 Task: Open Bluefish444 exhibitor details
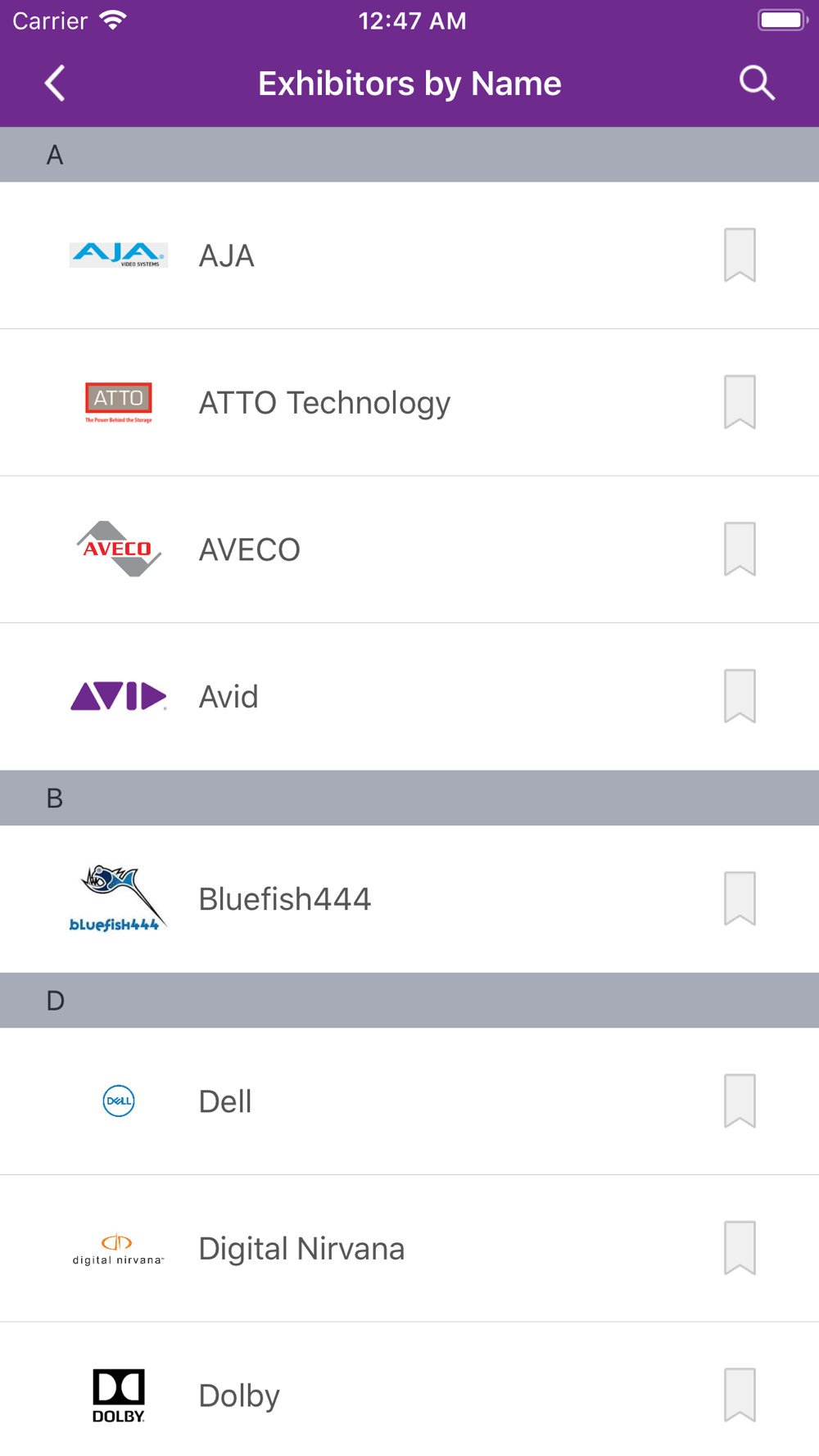(409, 899)
